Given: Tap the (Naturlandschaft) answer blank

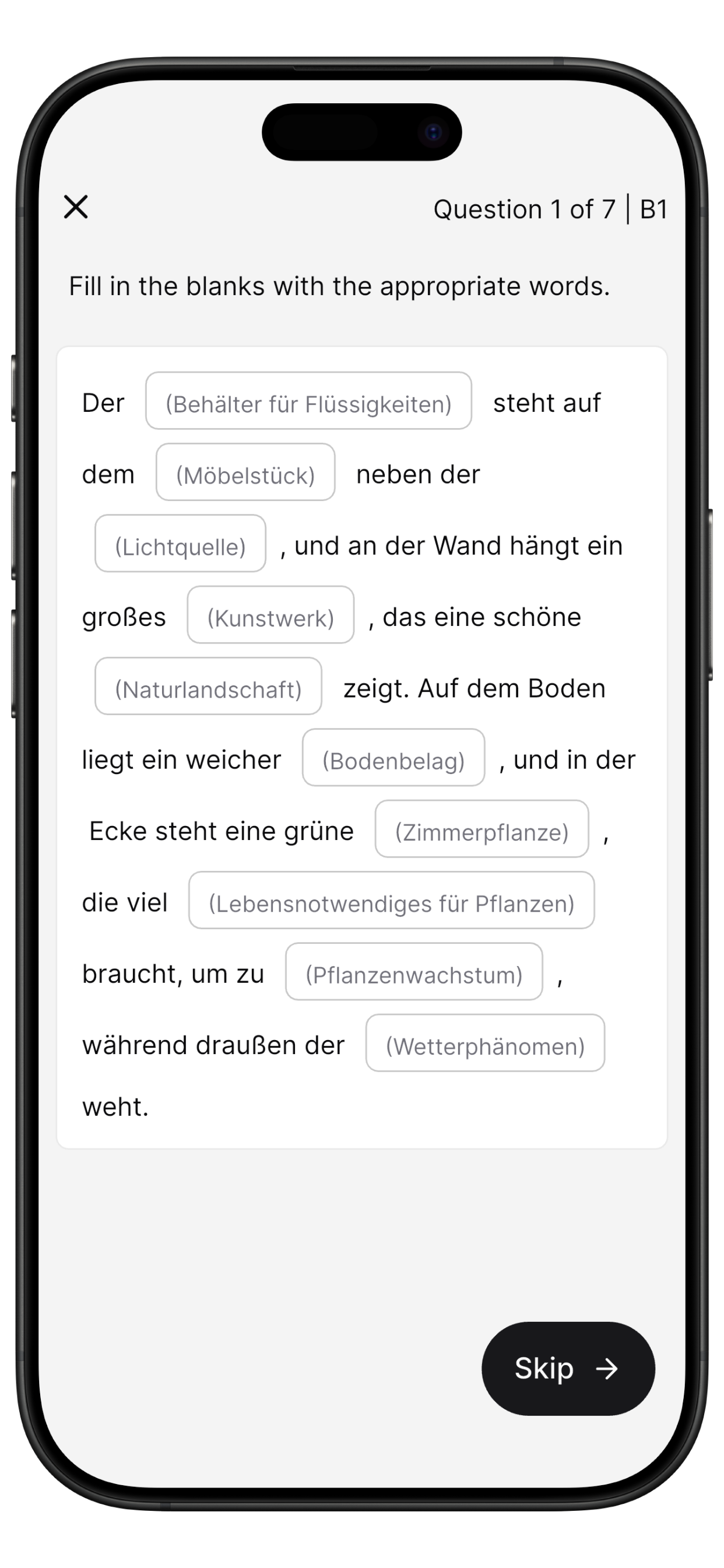Looking at the screenshot, I should point(208,688).
